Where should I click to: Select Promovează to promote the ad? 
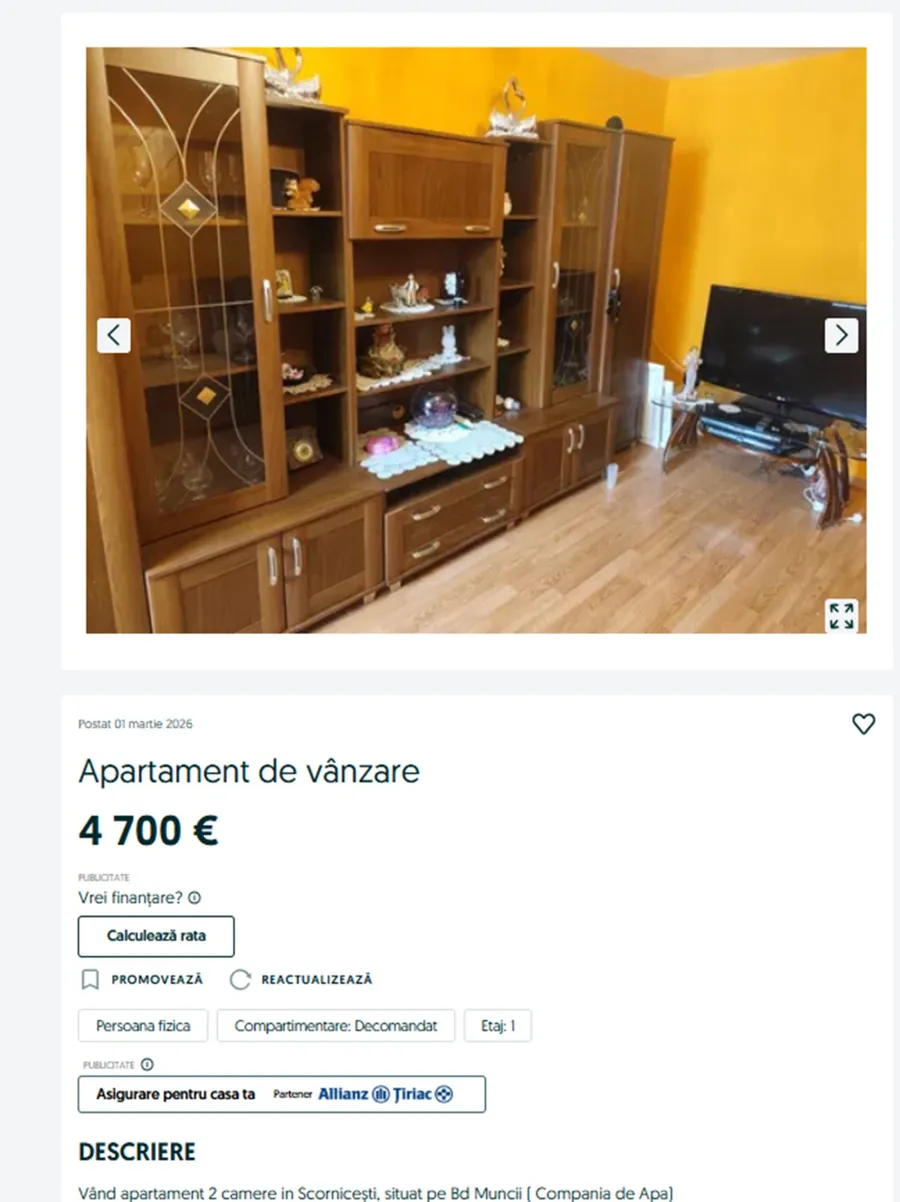click(x=141, y=980)
